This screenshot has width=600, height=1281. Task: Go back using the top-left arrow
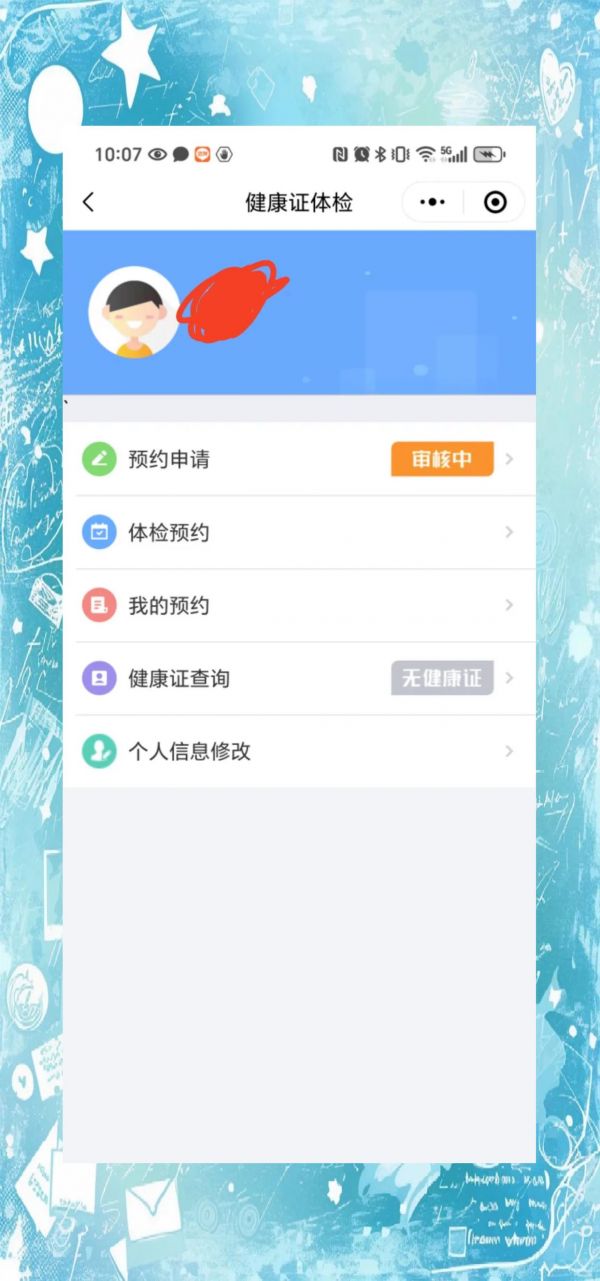(88, 202)
